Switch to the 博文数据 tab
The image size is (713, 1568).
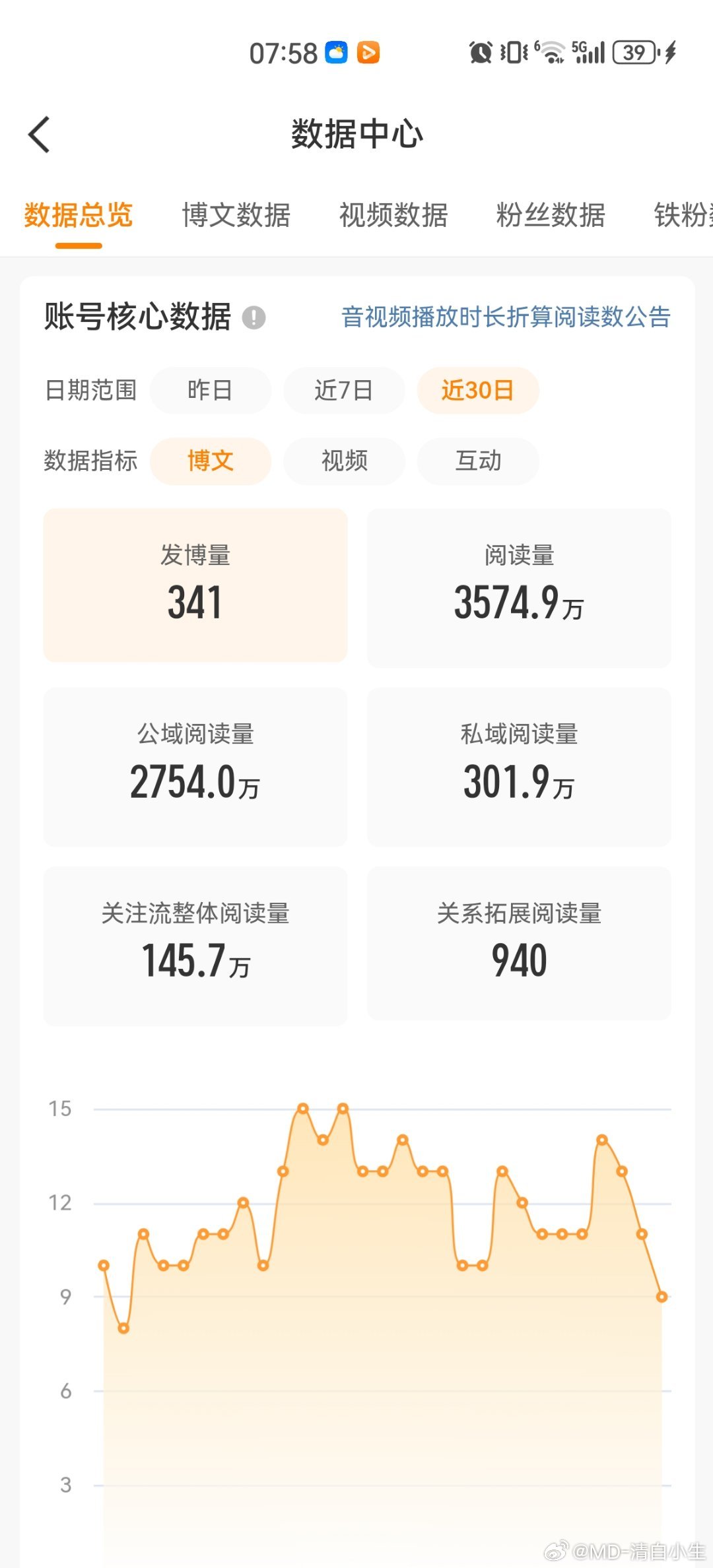pos(236,216)
